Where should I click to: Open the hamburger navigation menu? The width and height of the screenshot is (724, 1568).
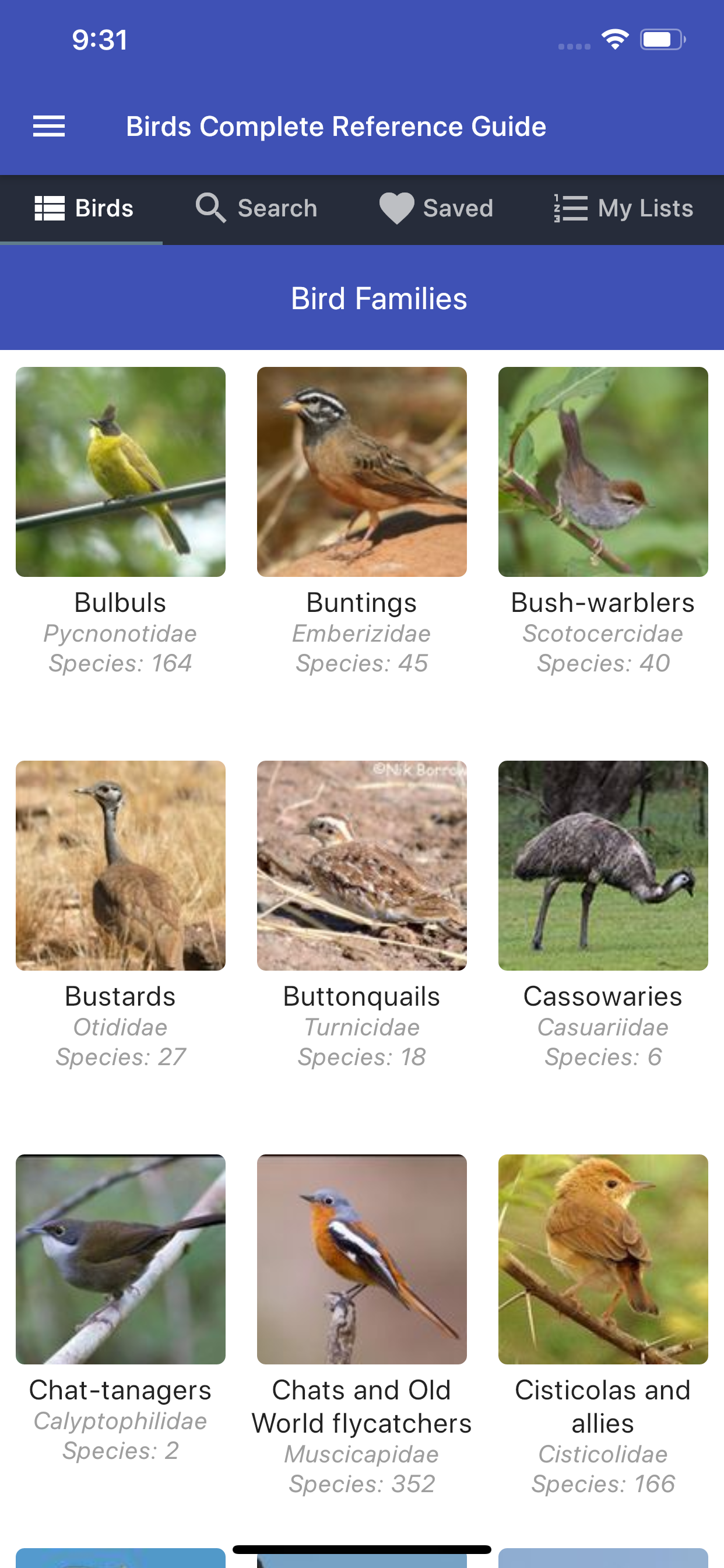(x=48, y=126)
